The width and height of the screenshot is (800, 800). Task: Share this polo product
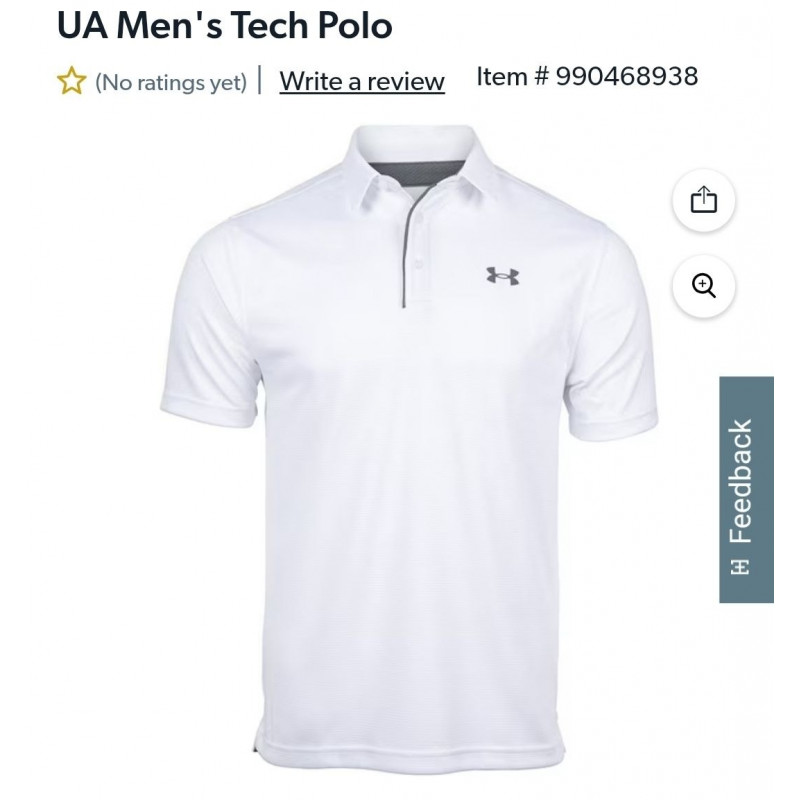pos(704,200)
